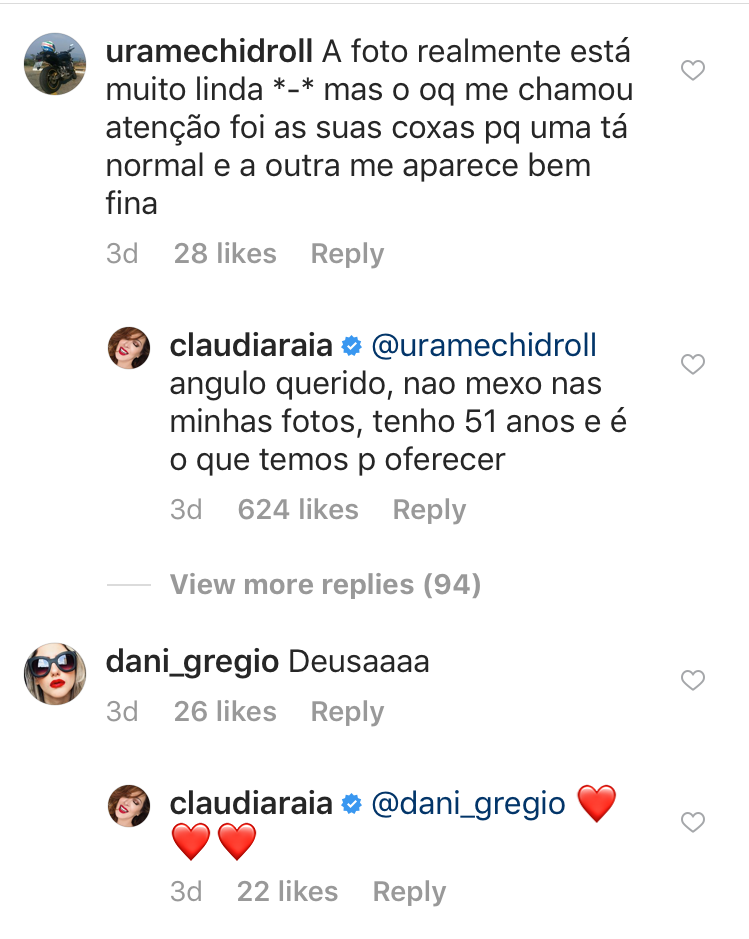Screen dimensions: 749x939
Task: Reply to claudiaraia's 624-likes comment
Action: (x=429, y=510)
